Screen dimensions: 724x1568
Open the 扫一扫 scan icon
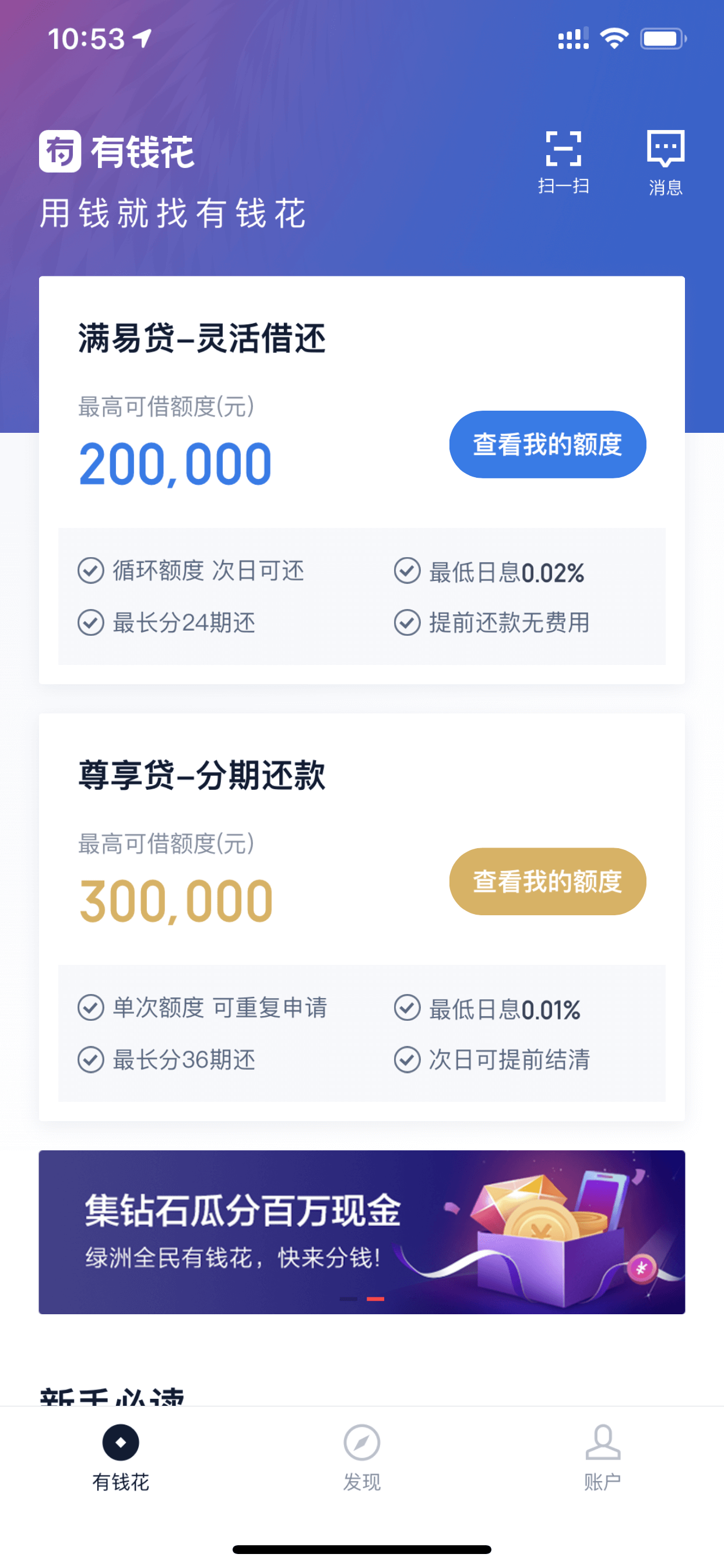[563, 162]
